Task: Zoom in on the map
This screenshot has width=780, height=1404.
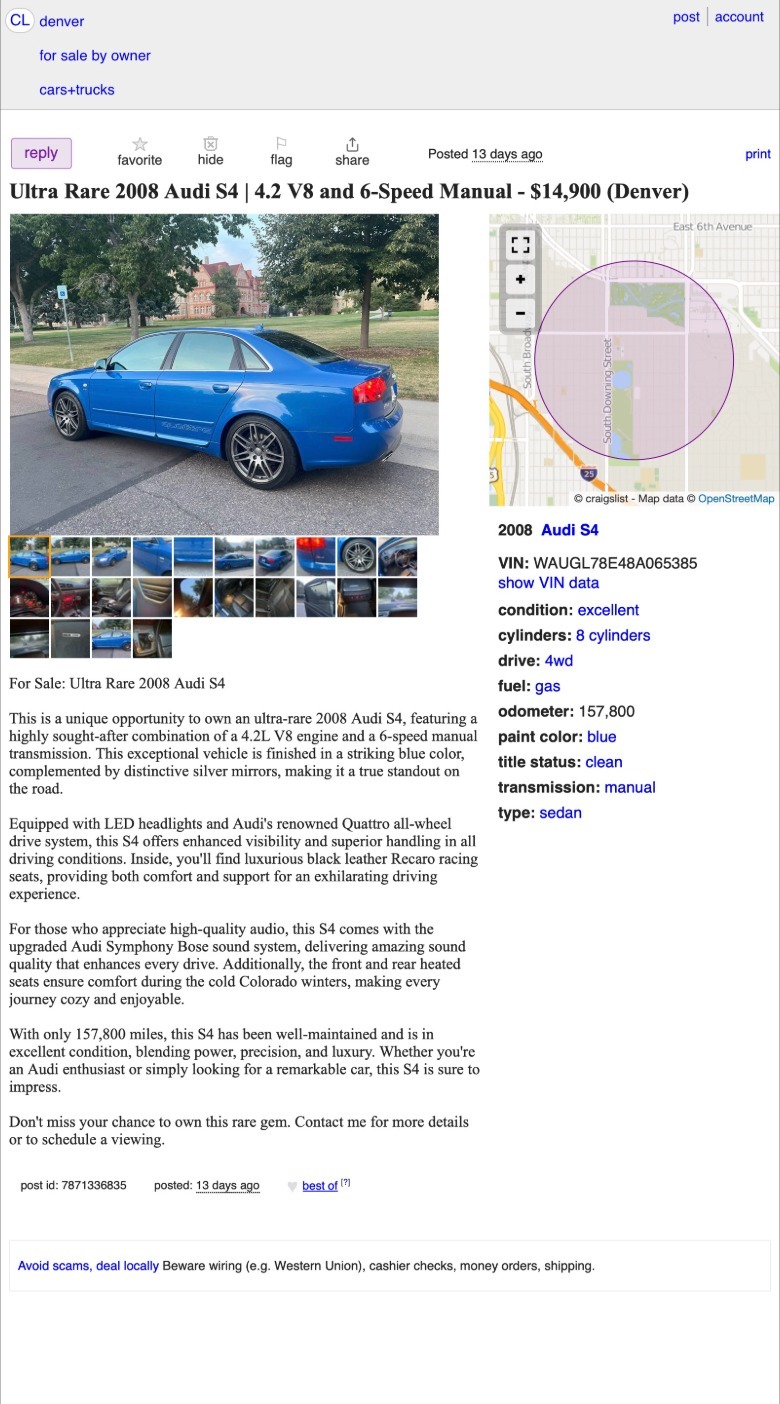Action: [x=520, y=279]
